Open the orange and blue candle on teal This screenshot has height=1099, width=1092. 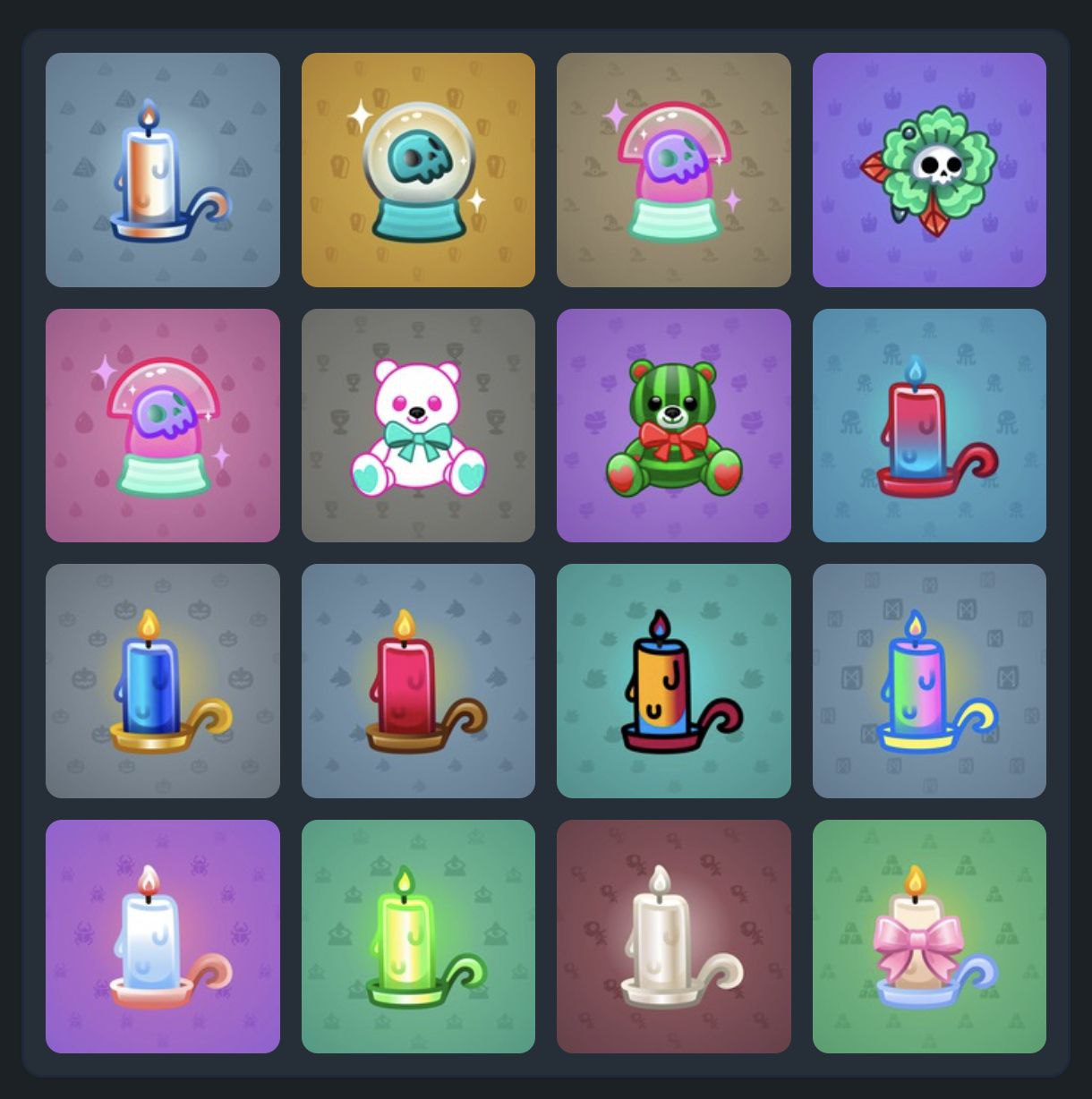point(673,680)
